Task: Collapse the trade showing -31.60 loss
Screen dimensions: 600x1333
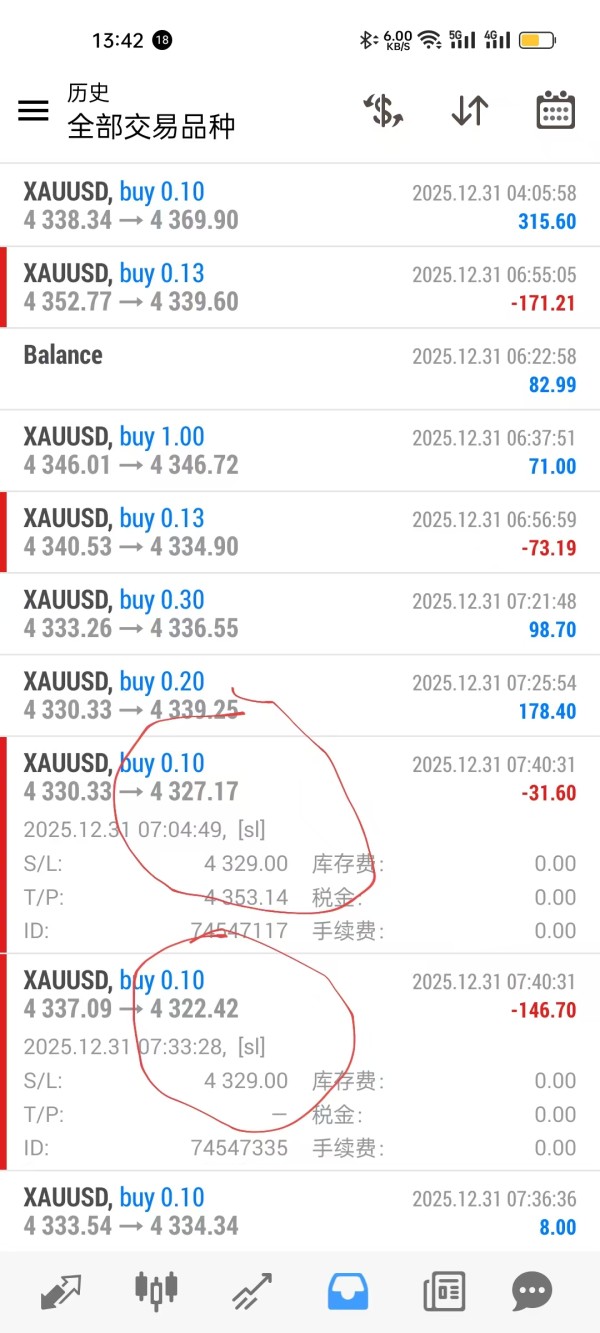Action: (300, 778)
